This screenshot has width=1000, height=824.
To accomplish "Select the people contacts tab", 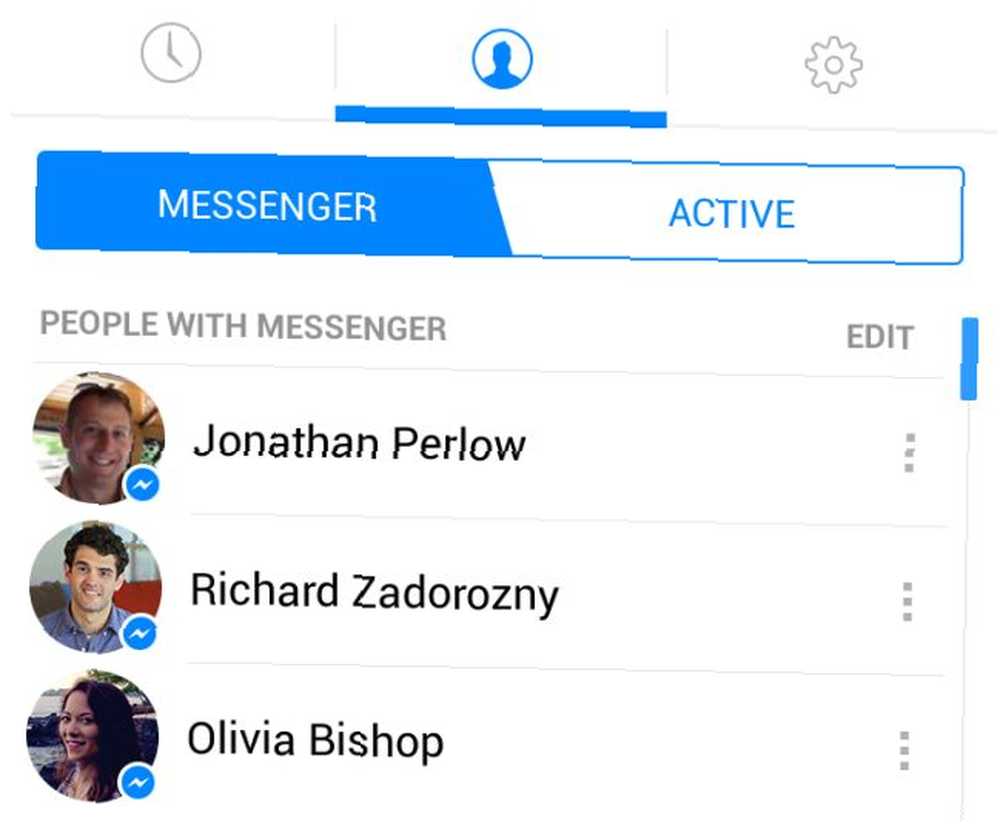I will click(501, 58).
